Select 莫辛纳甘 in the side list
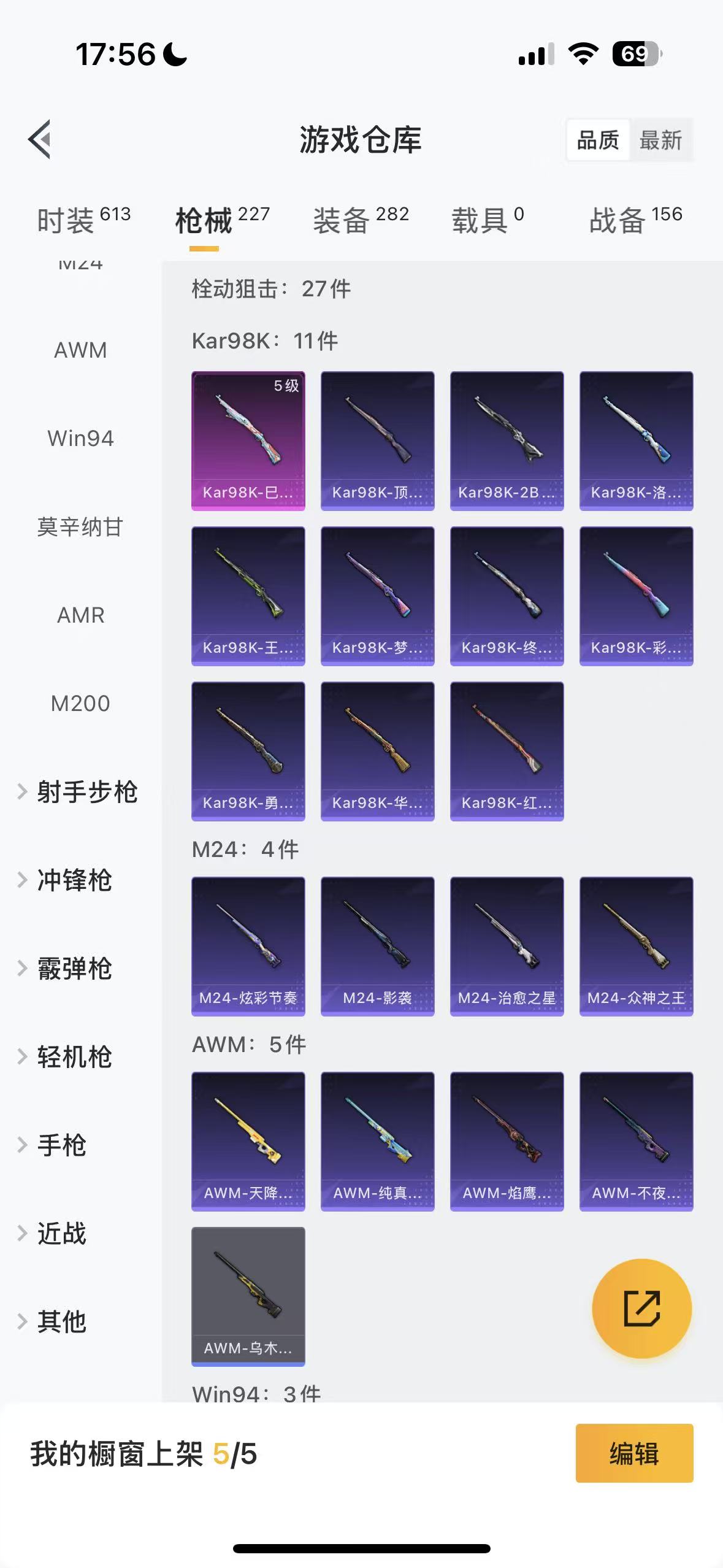This screenshot has height=1568, width=723. coord(80,527)
